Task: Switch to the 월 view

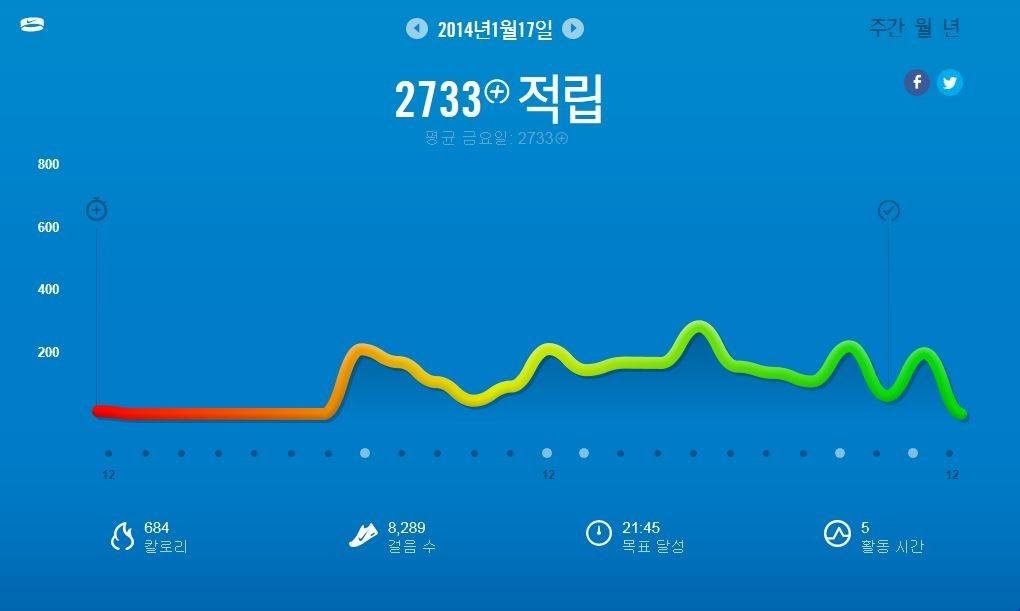Action: (924, 28)
